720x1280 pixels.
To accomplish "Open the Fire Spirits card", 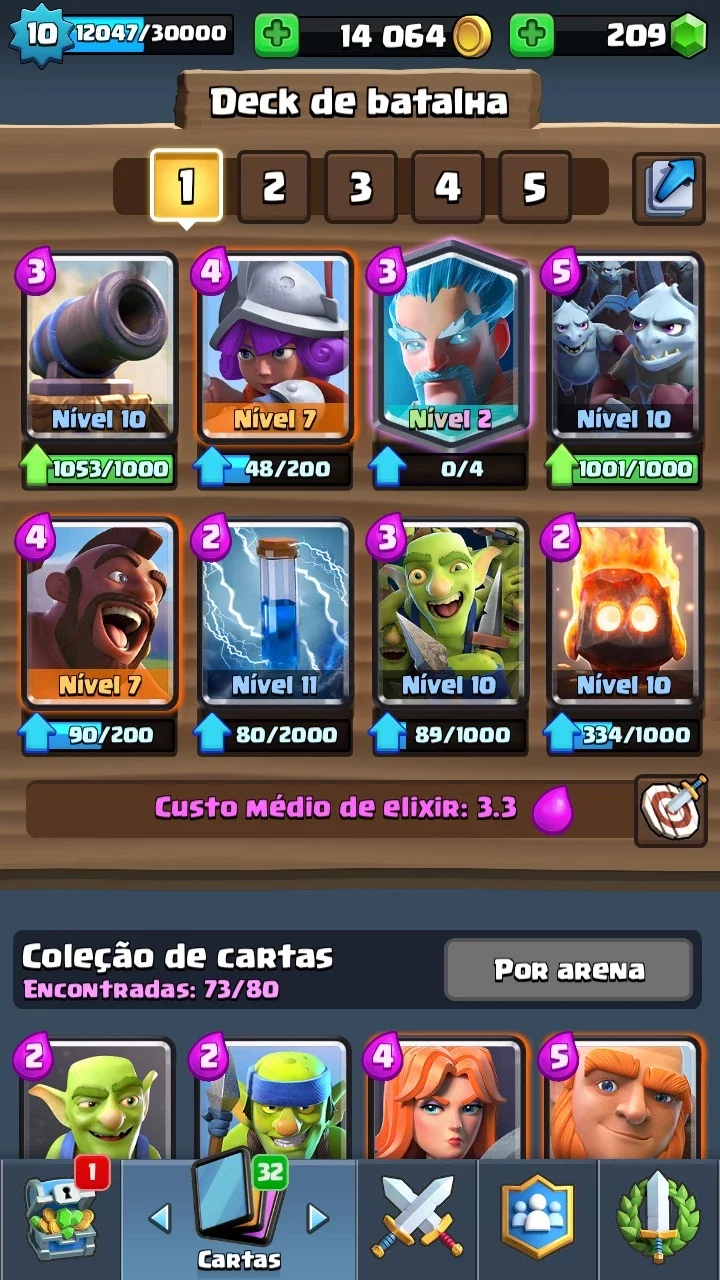I will pyautogui.click(x=624, y=612).
